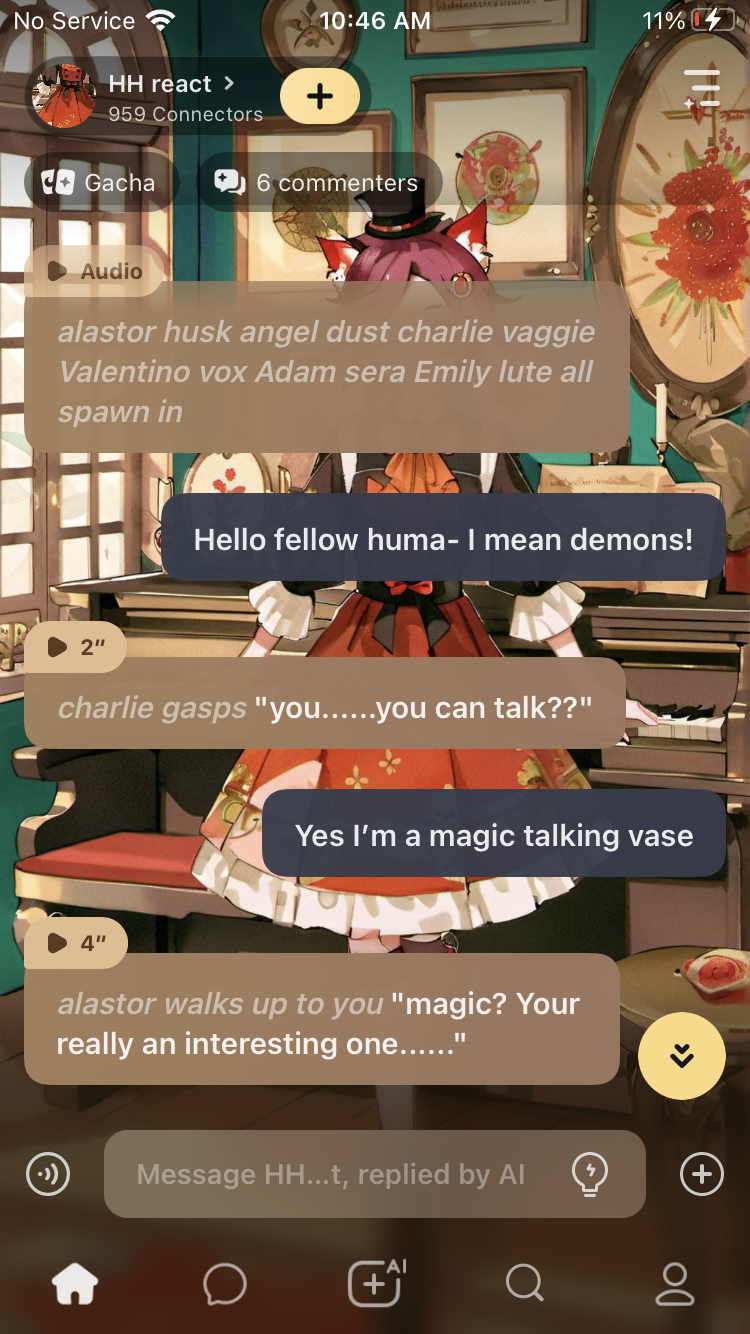Open the plus attachment options
Screen dimensions: 750x1334
(x=702, y=1174)
